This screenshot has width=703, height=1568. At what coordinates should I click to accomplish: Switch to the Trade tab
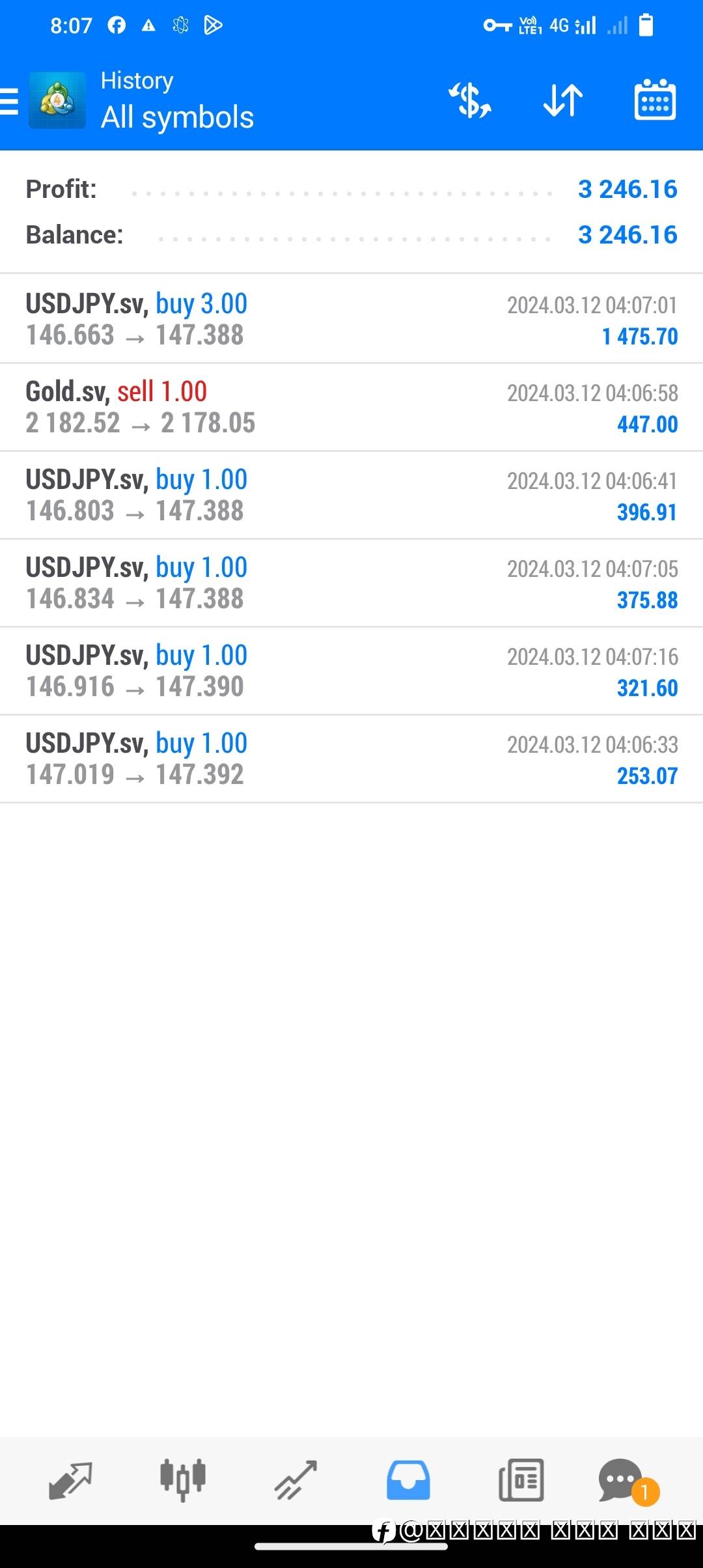pos(296,1480)
